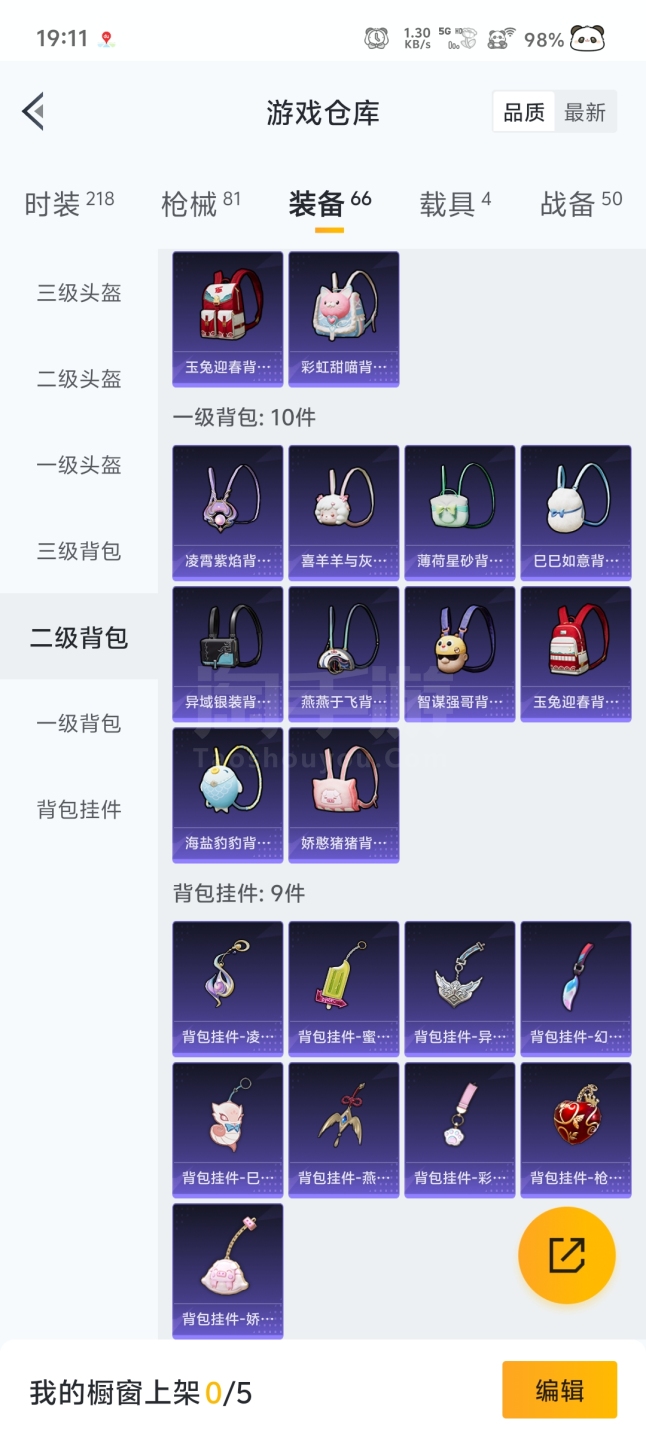The width and height of the screenshot is (646, 1440).
Task: Tap the orange share floating button
Action: pyautogui.click(x=566, y=1255)
